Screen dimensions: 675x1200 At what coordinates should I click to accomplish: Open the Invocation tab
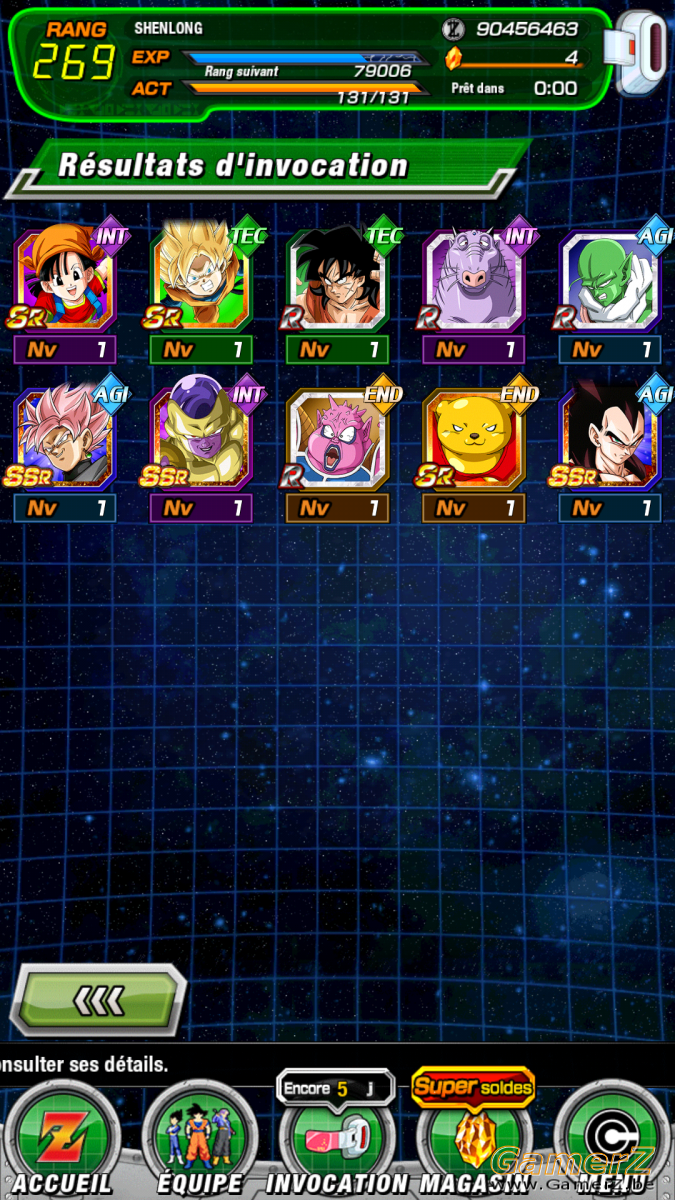point(337,1142)
